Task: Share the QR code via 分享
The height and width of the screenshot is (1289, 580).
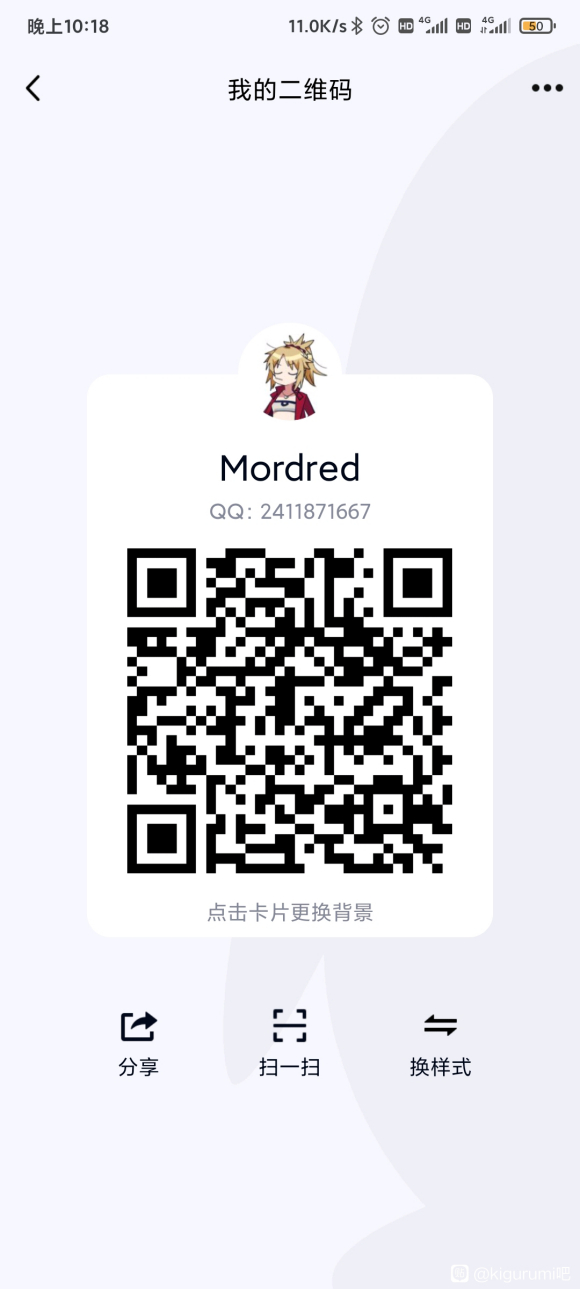Action: coord(139,1044)
